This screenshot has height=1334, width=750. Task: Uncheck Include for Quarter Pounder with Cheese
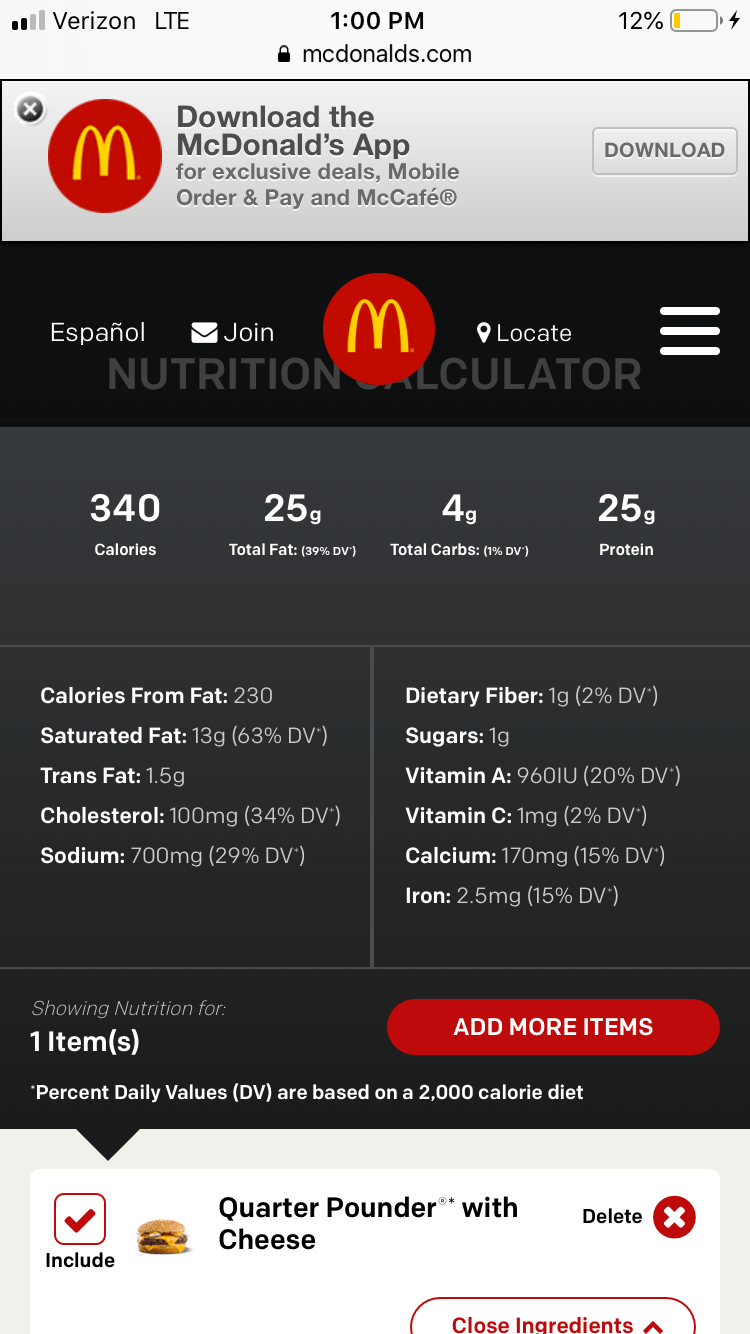point(80,1220)
